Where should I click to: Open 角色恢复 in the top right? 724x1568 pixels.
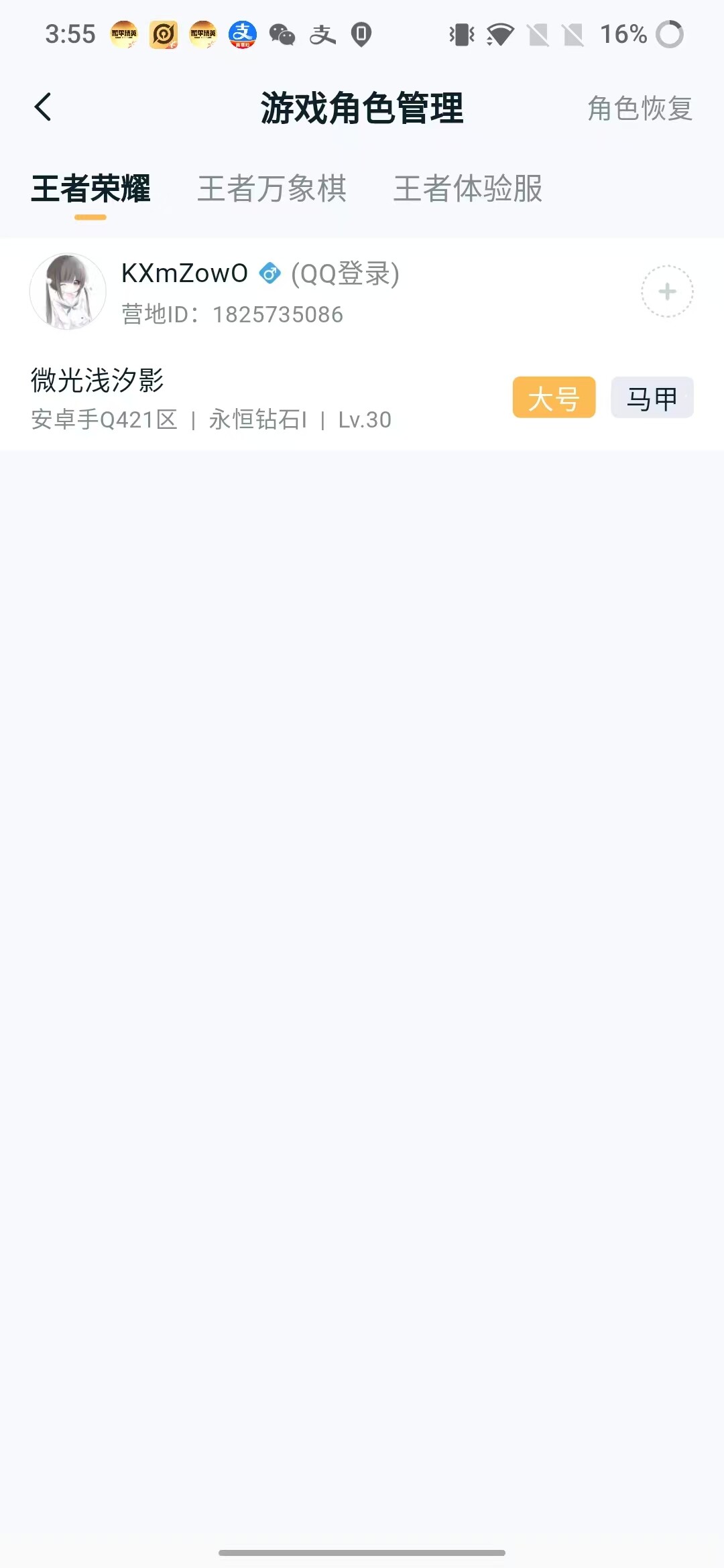(x=639, y=109)
